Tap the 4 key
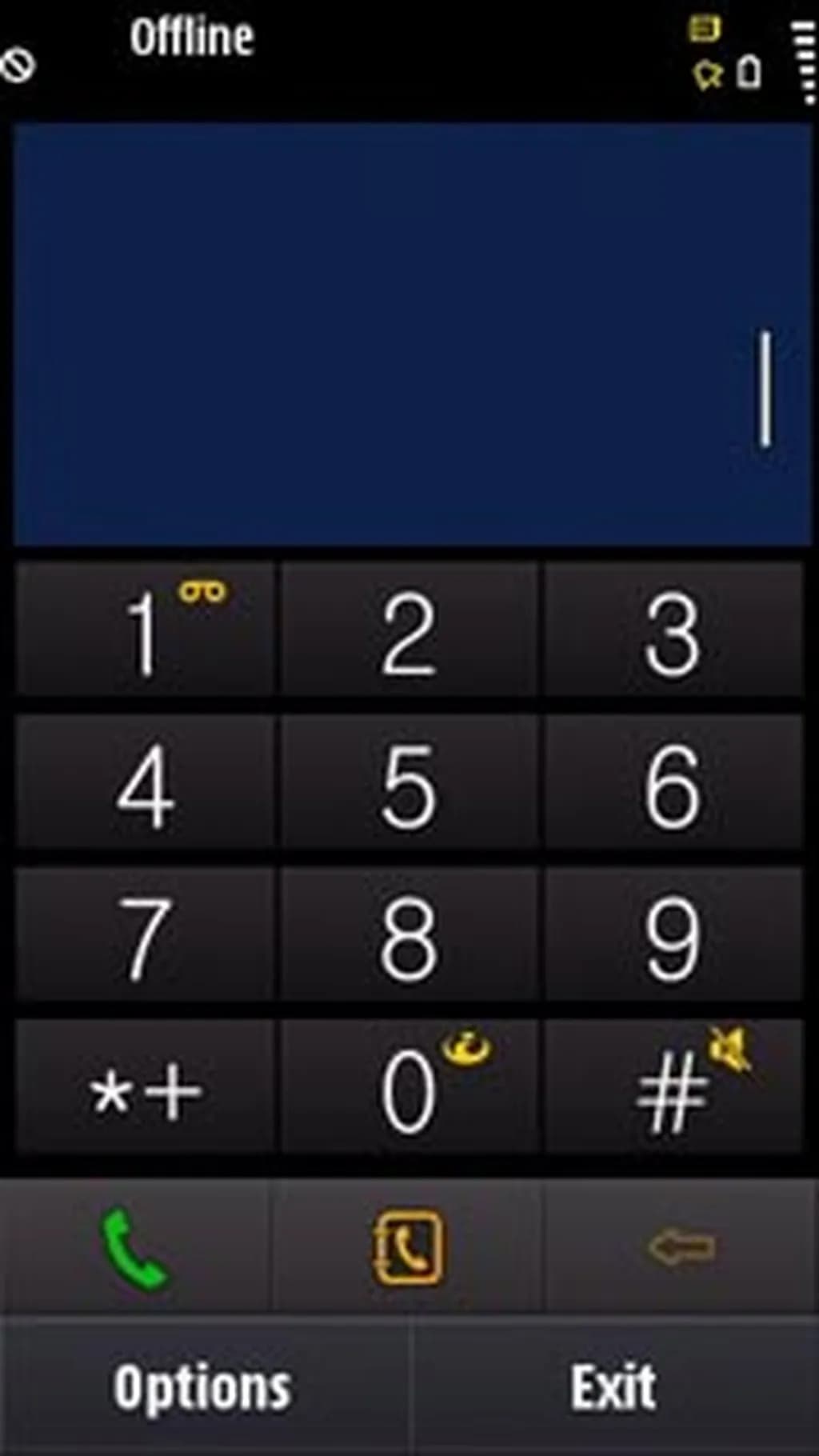The height and width of the screenshot is (1456, 819). click(x=145, y=782)
